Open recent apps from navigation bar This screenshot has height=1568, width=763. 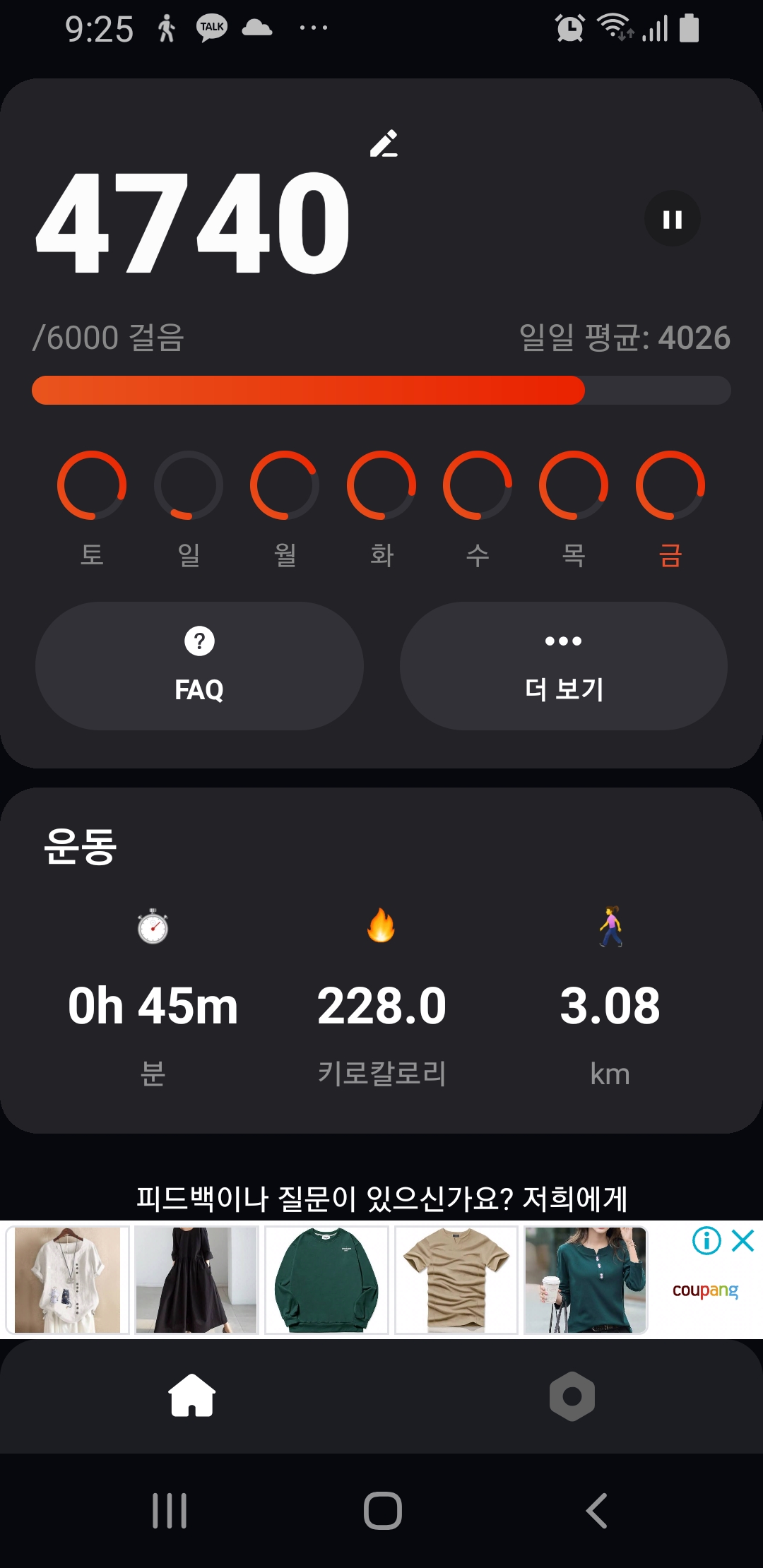[x=170, y=1511]
